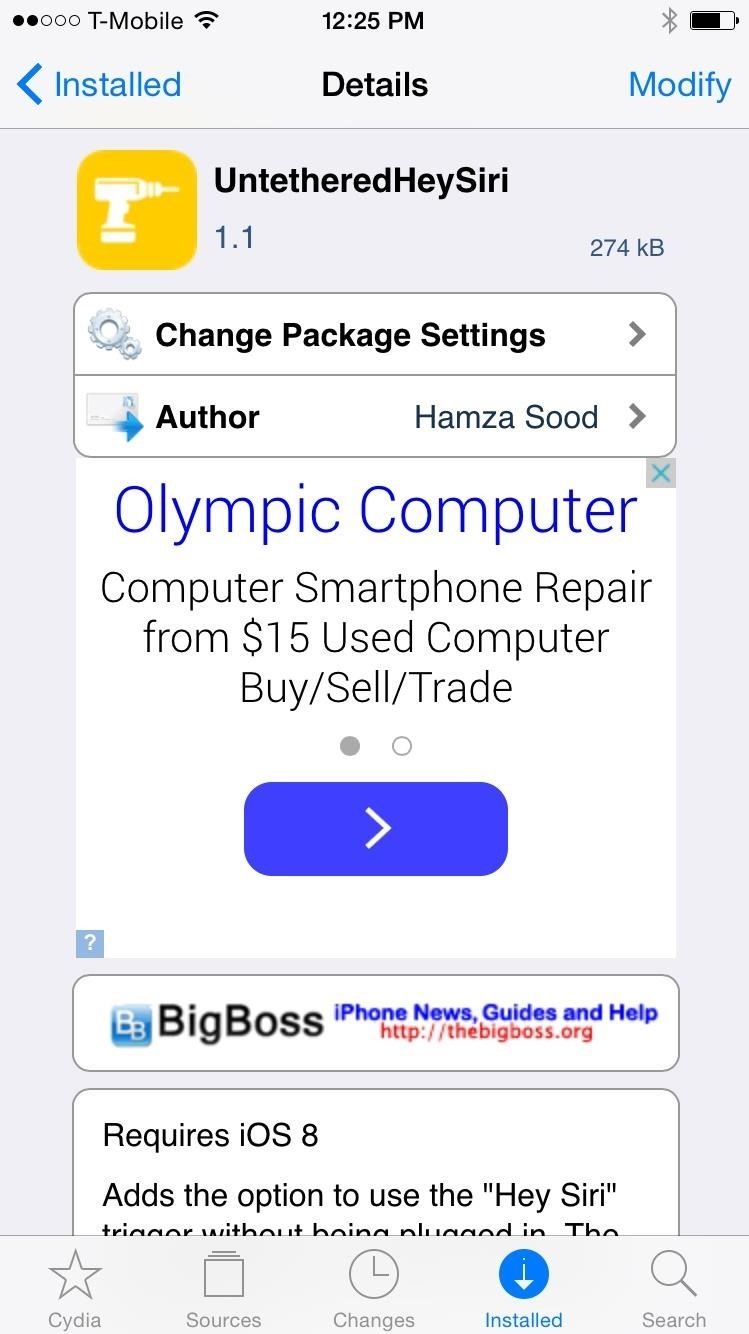This screenshot has height=1334, width=749.
Task: Open thebigbross.org via the BigBoss banner
Action: point(375,1022)
